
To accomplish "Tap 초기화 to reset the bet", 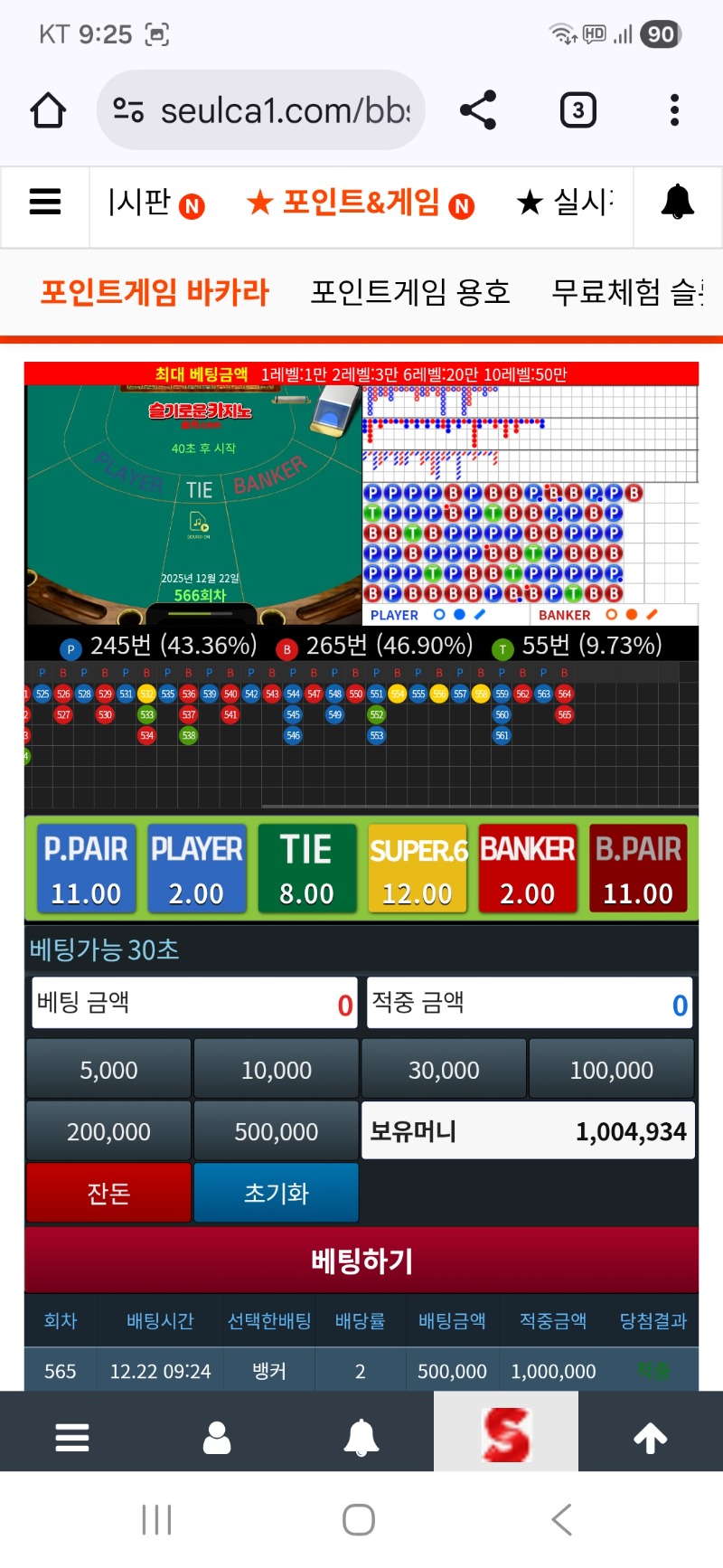I will coord(276,1193).
